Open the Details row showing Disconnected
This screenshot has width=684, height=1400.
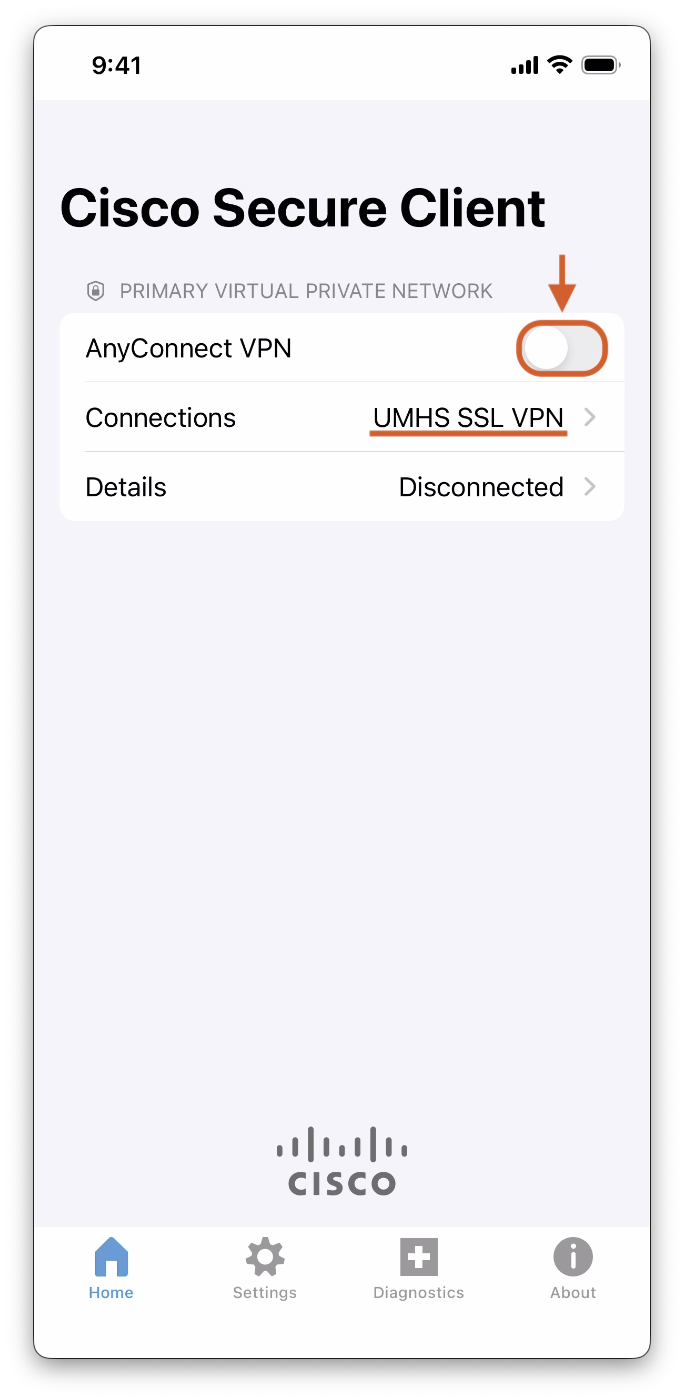(x=341, y=487)
